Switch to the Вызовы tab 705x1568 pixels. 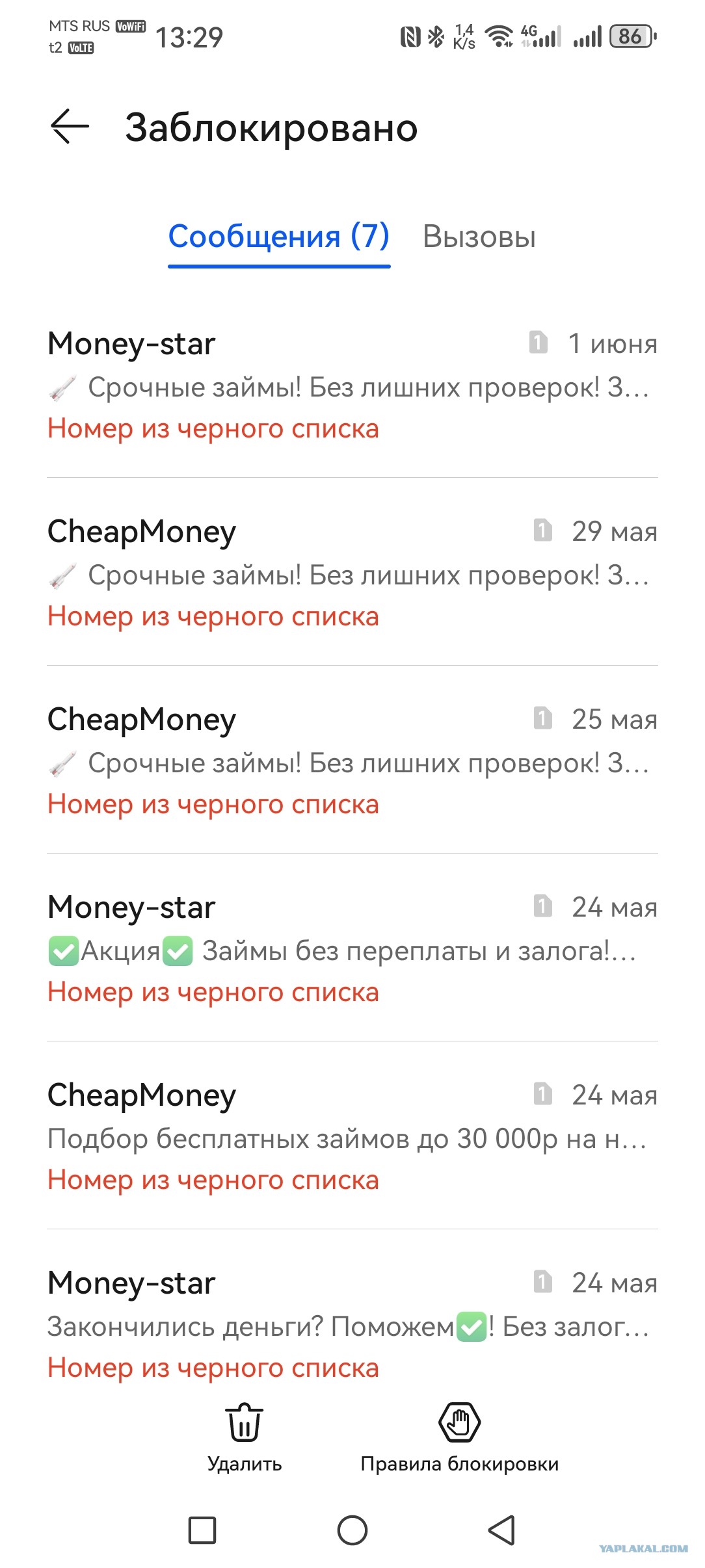tap(479, 237)
